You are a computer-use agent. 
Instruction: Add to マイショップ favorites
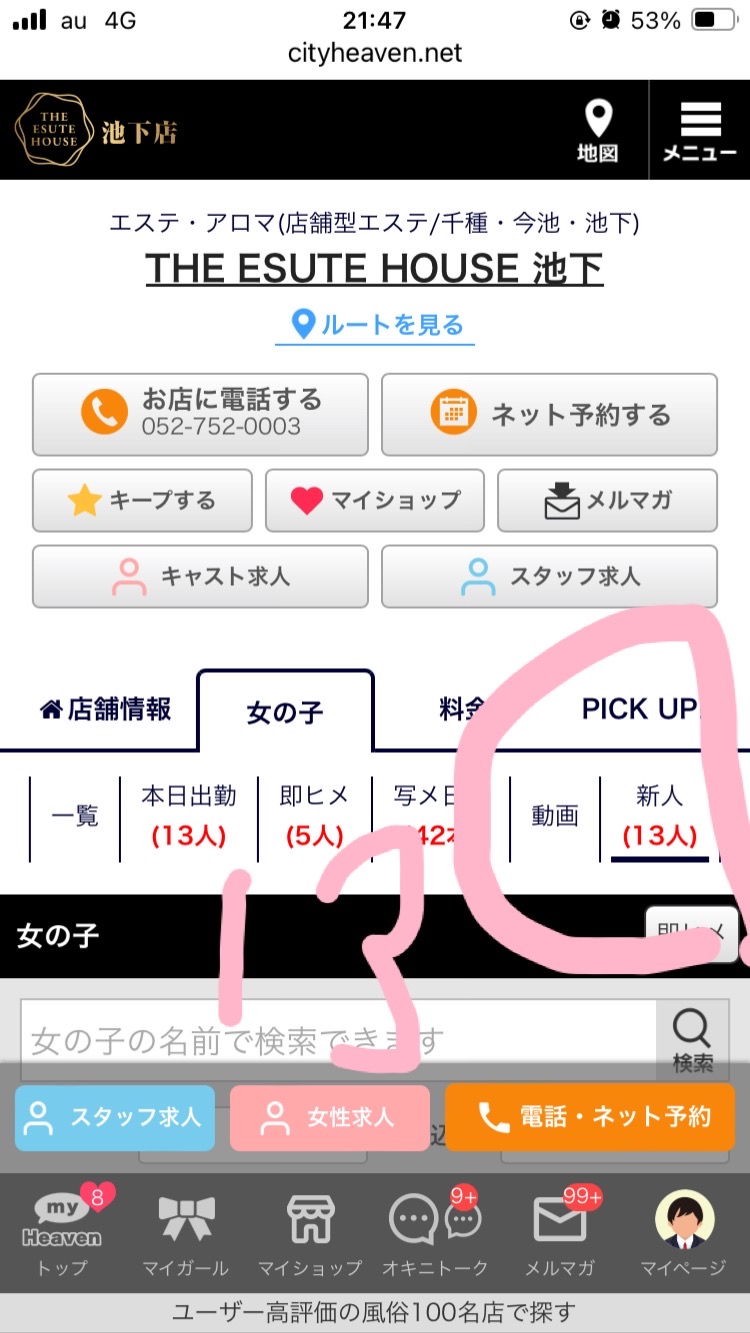click(x=375, y=500)
